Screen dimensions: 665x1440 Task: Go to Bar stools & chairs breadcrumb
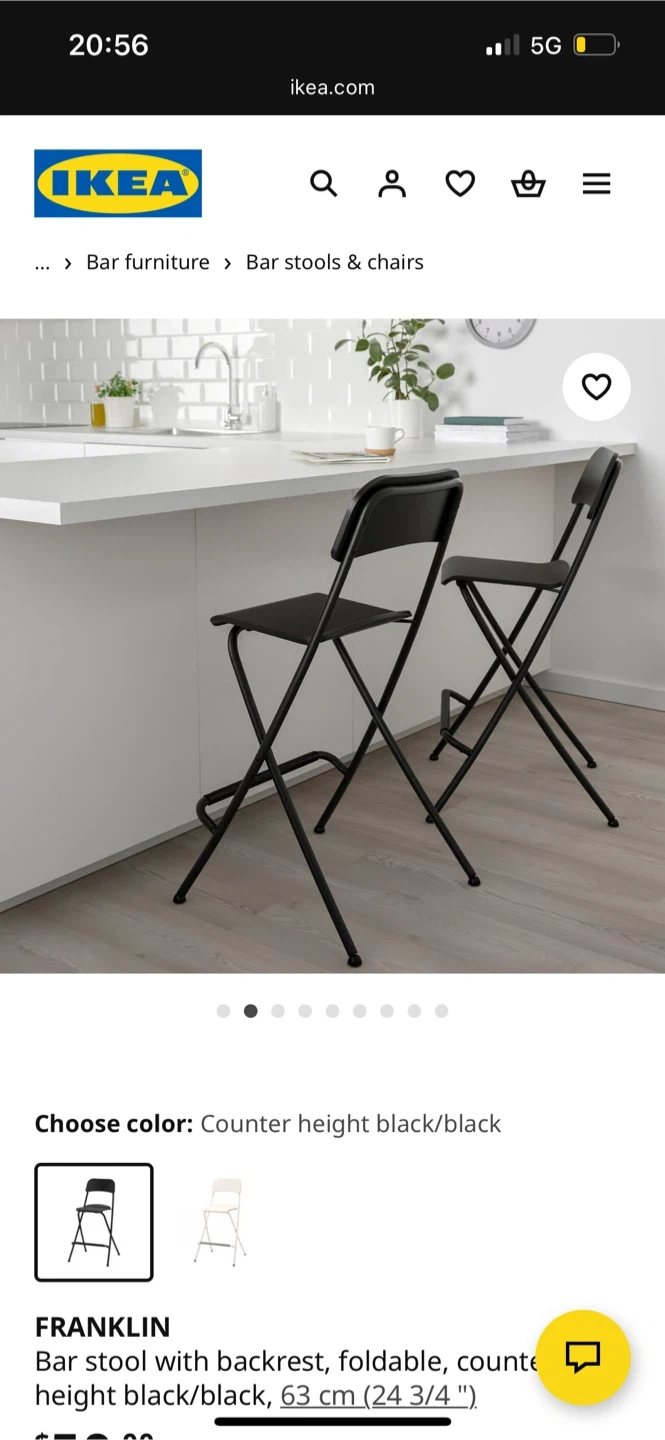point(335,262)
